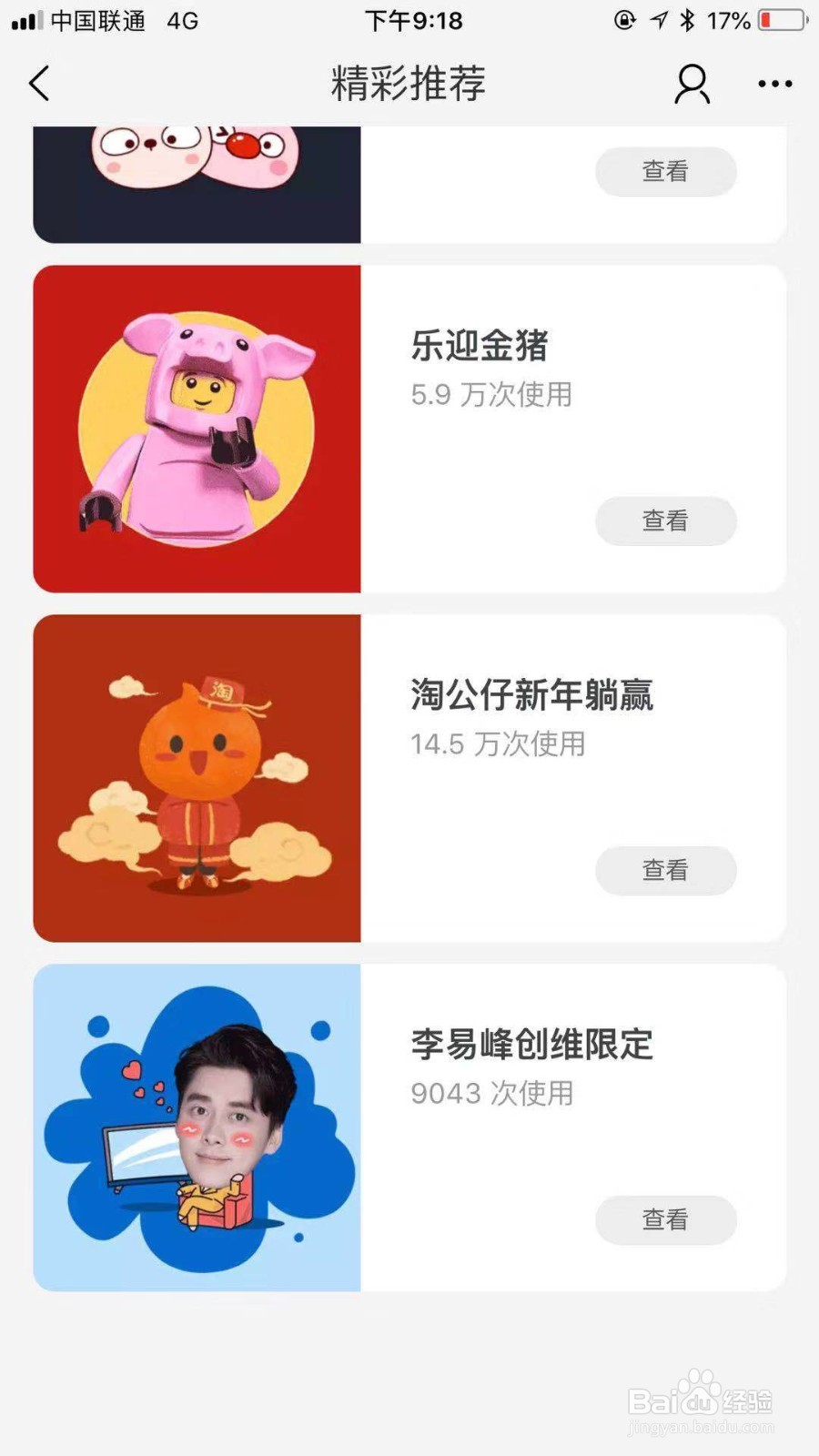Tap the location arrow icon in the status bar

pyautogui.click(x=657, y=20)
